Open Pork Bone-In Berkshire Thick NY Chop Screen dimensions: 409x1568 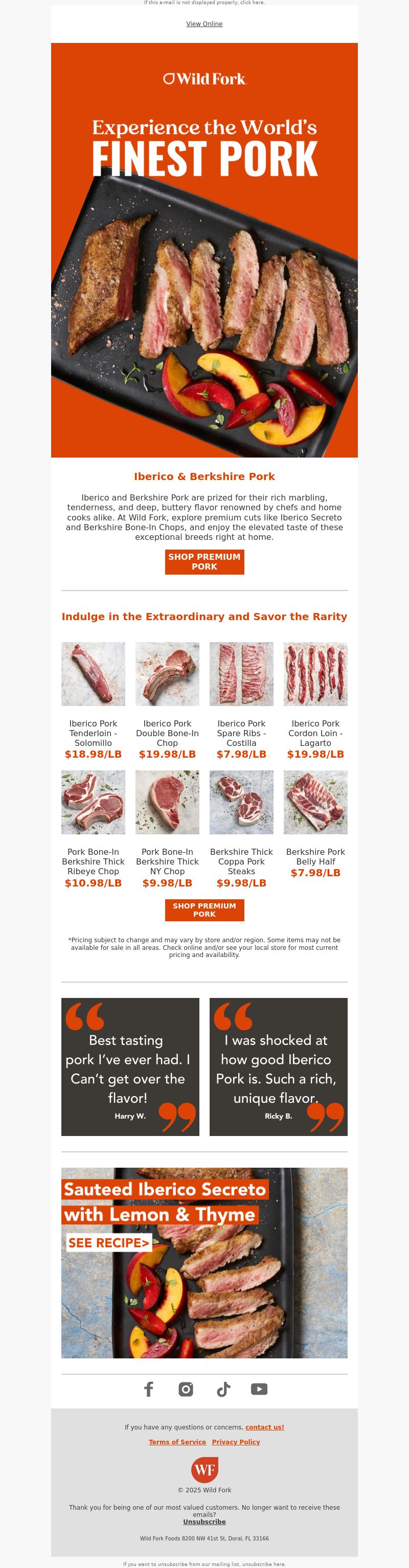167,802
